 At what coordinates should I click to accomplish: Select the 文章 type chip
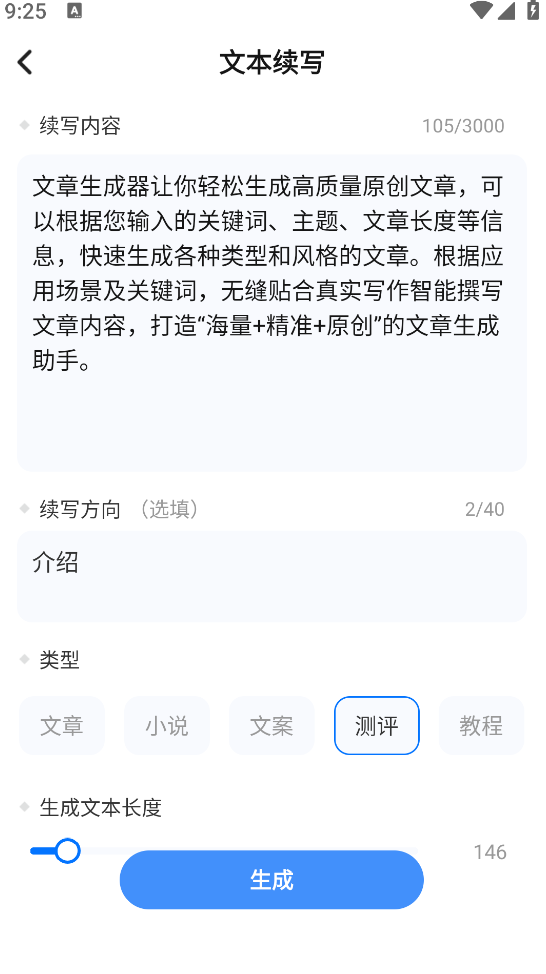coord(61,726)
